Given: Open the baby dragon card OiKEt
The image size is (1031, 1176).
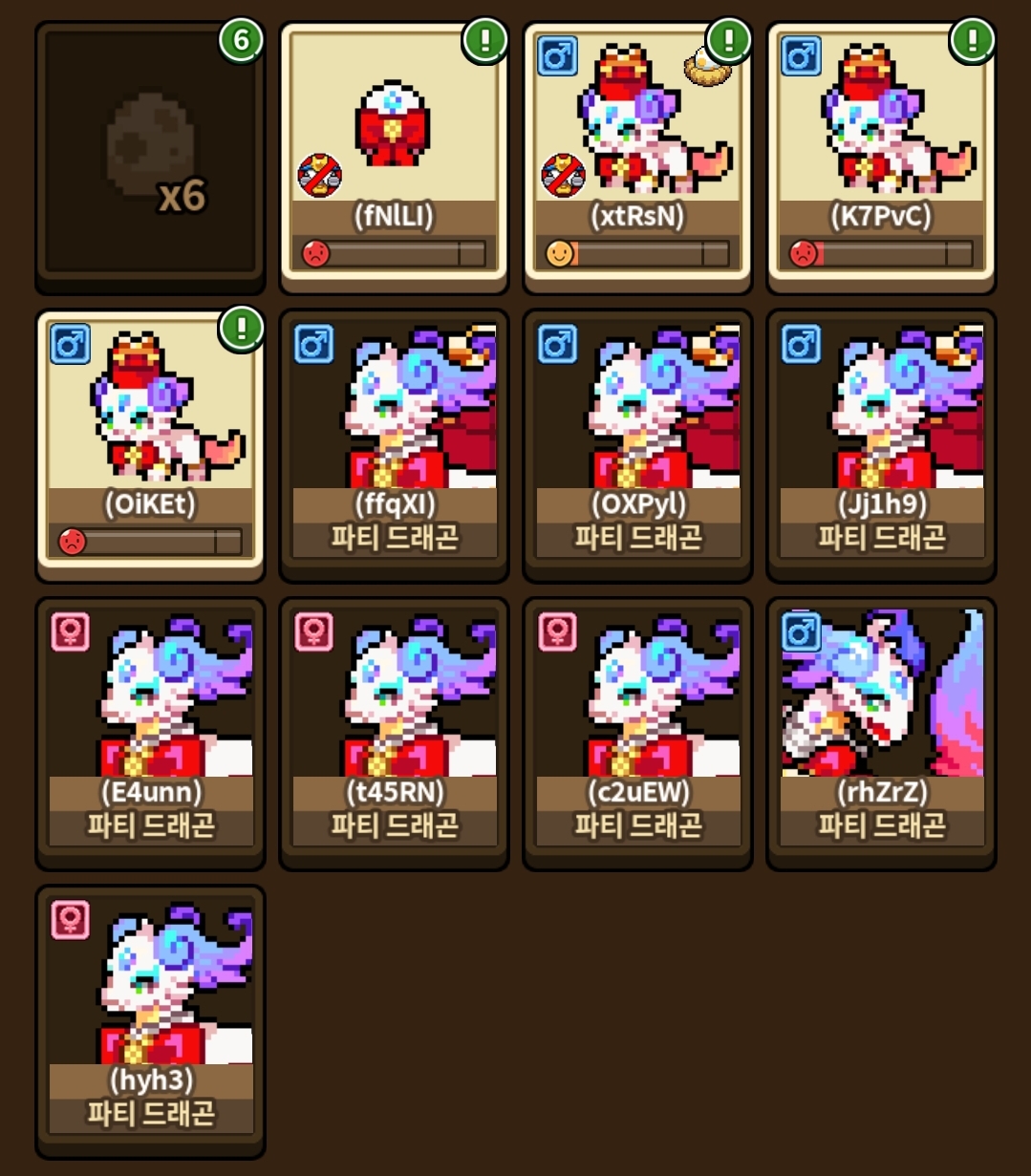Looking at the screenshot, I should (150, 445).
